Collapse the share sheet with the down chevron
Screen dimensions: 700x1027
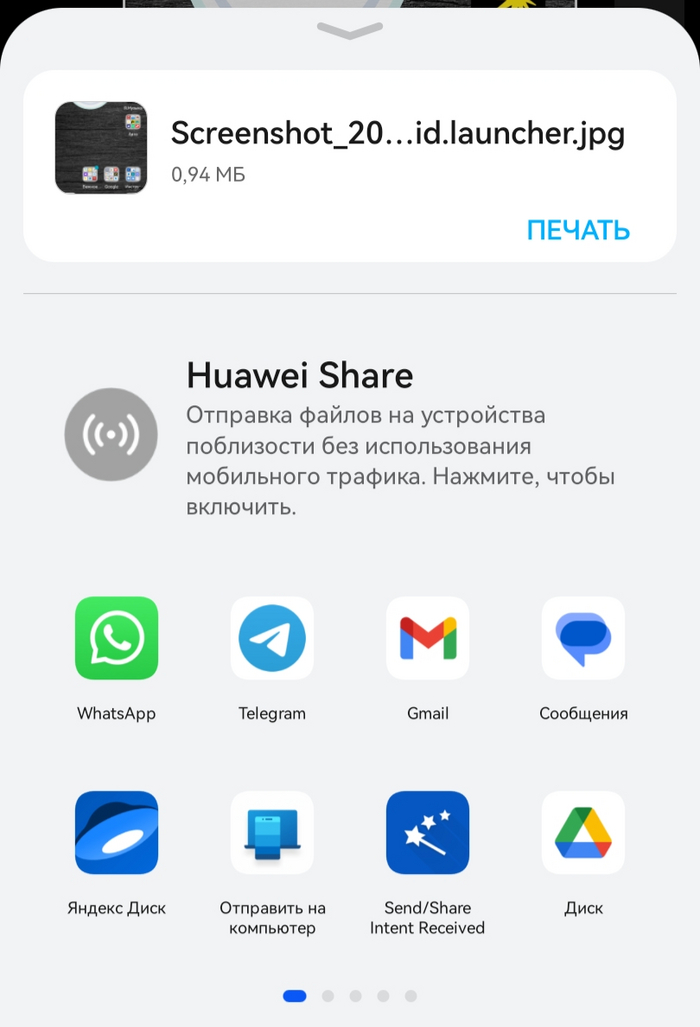(349, 30)
